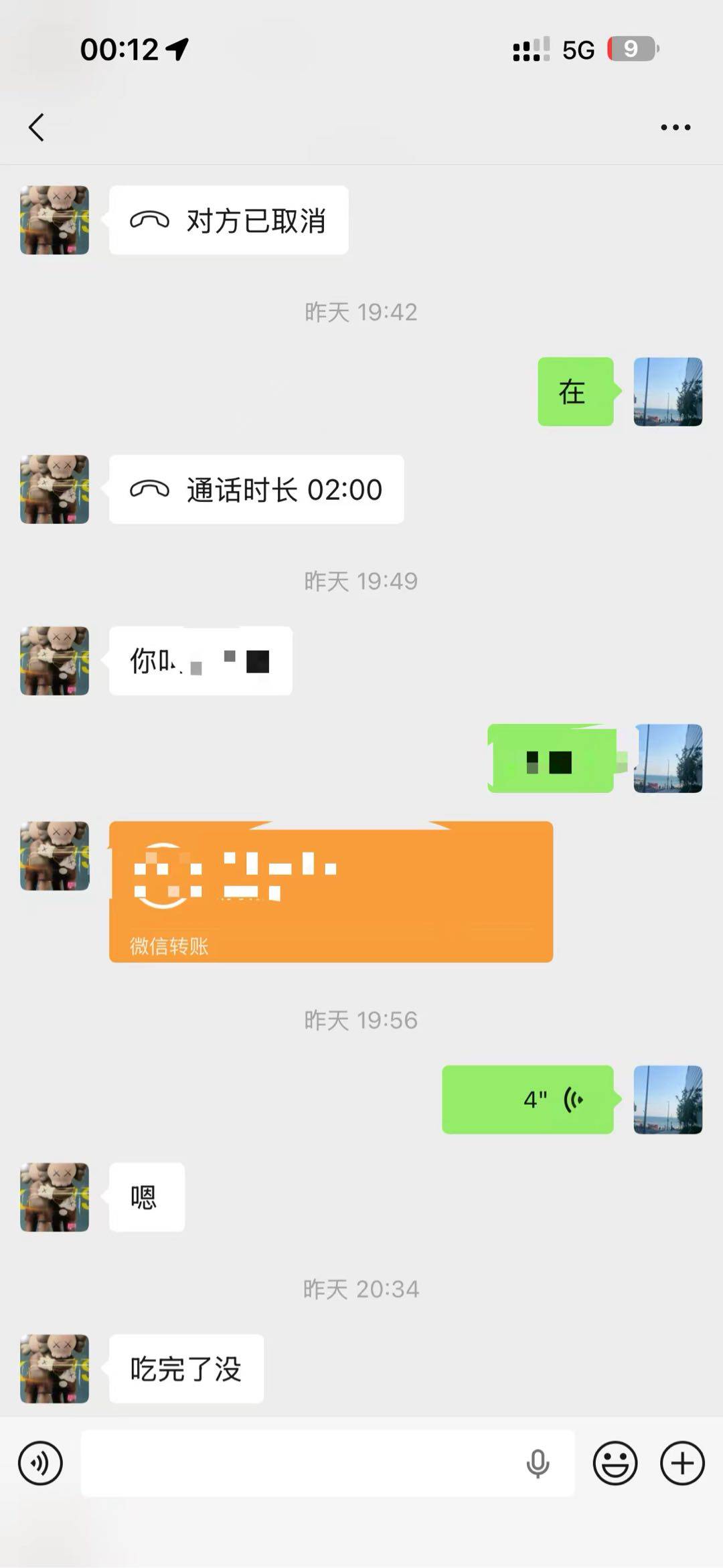Open the emoji sticker panel
This screenshot has width=723, height=1568.
(615, 1464)
